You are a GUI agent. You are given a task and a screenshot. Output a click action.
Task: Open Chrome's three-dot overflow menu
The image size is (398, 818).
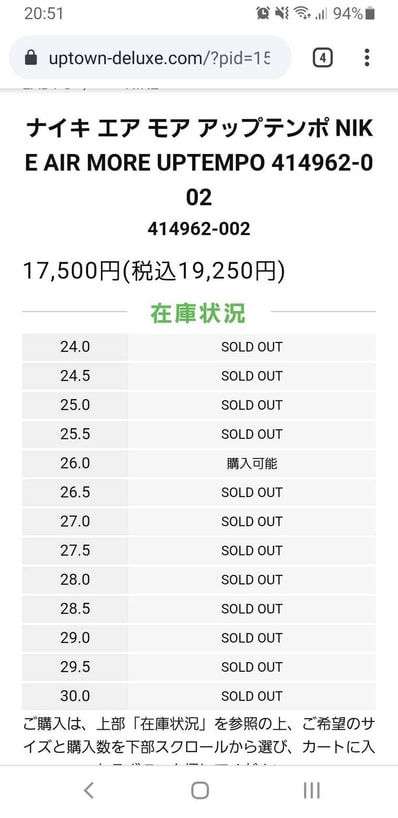click(x=367, y=57)
